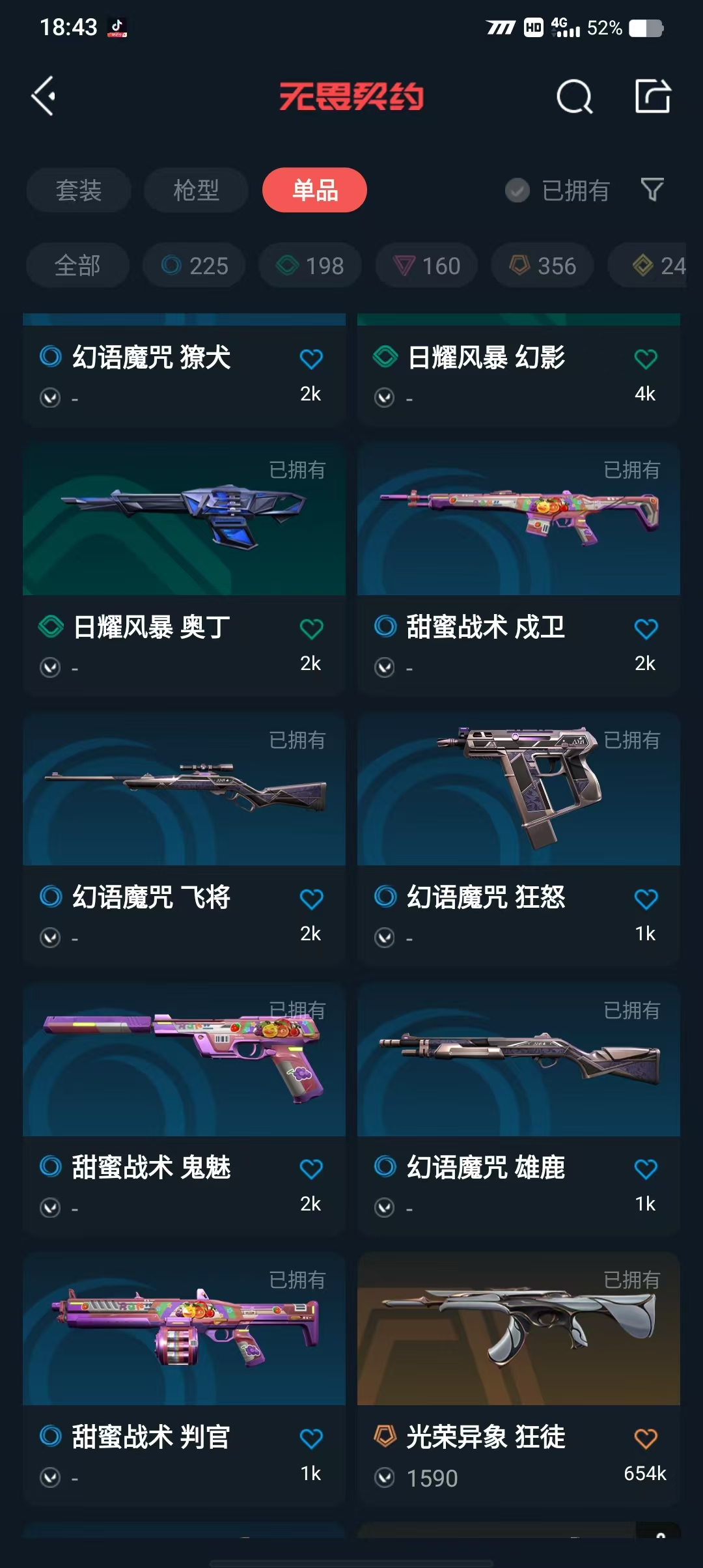
Task: Toggle the 已拥有 owned filter
Action: [x=557, y=191]
